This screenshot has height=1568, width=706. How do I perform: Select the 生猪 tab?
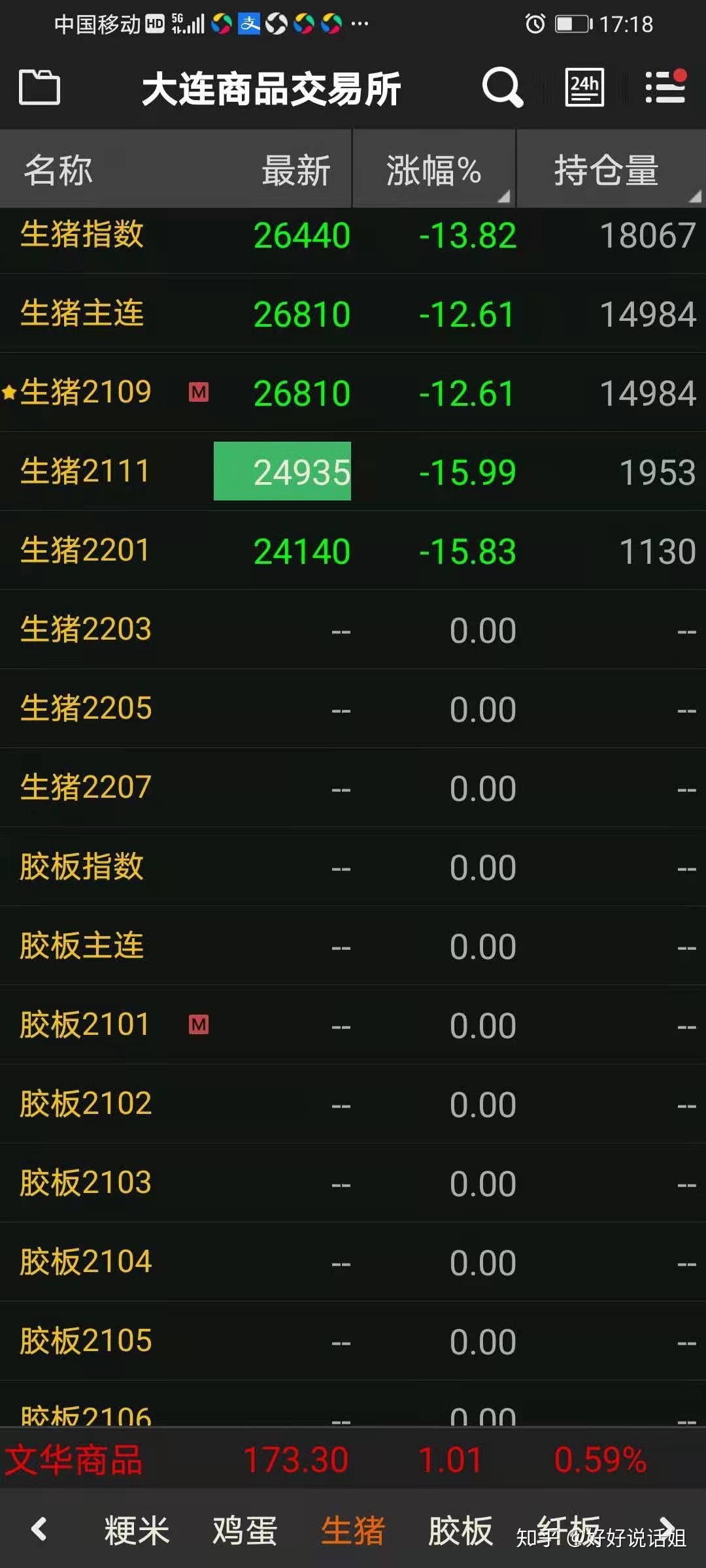pos(353,1530)
